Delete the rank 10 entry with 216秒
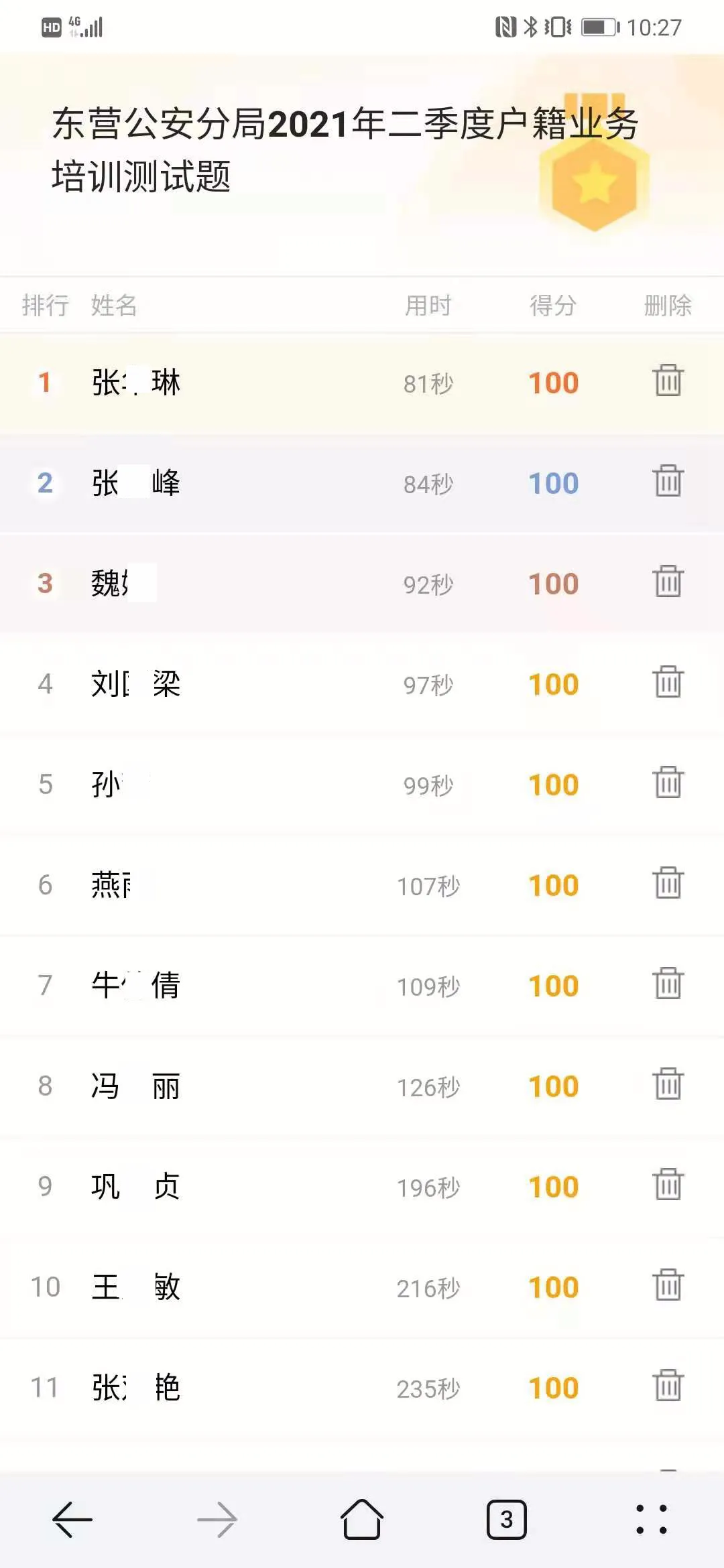This screenshot has width=724, height=1568. pos(668,1285)
